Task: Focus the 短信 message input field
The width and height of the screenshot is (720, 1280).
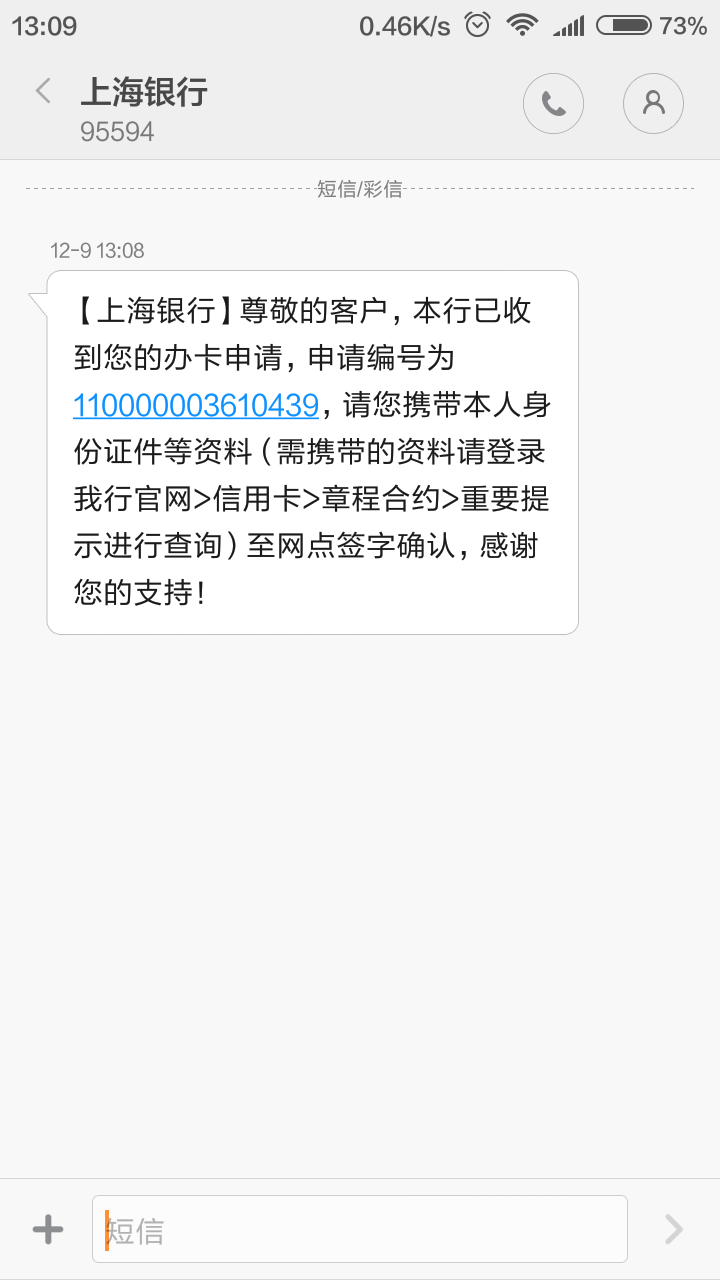Action: tap(360, 1229)
